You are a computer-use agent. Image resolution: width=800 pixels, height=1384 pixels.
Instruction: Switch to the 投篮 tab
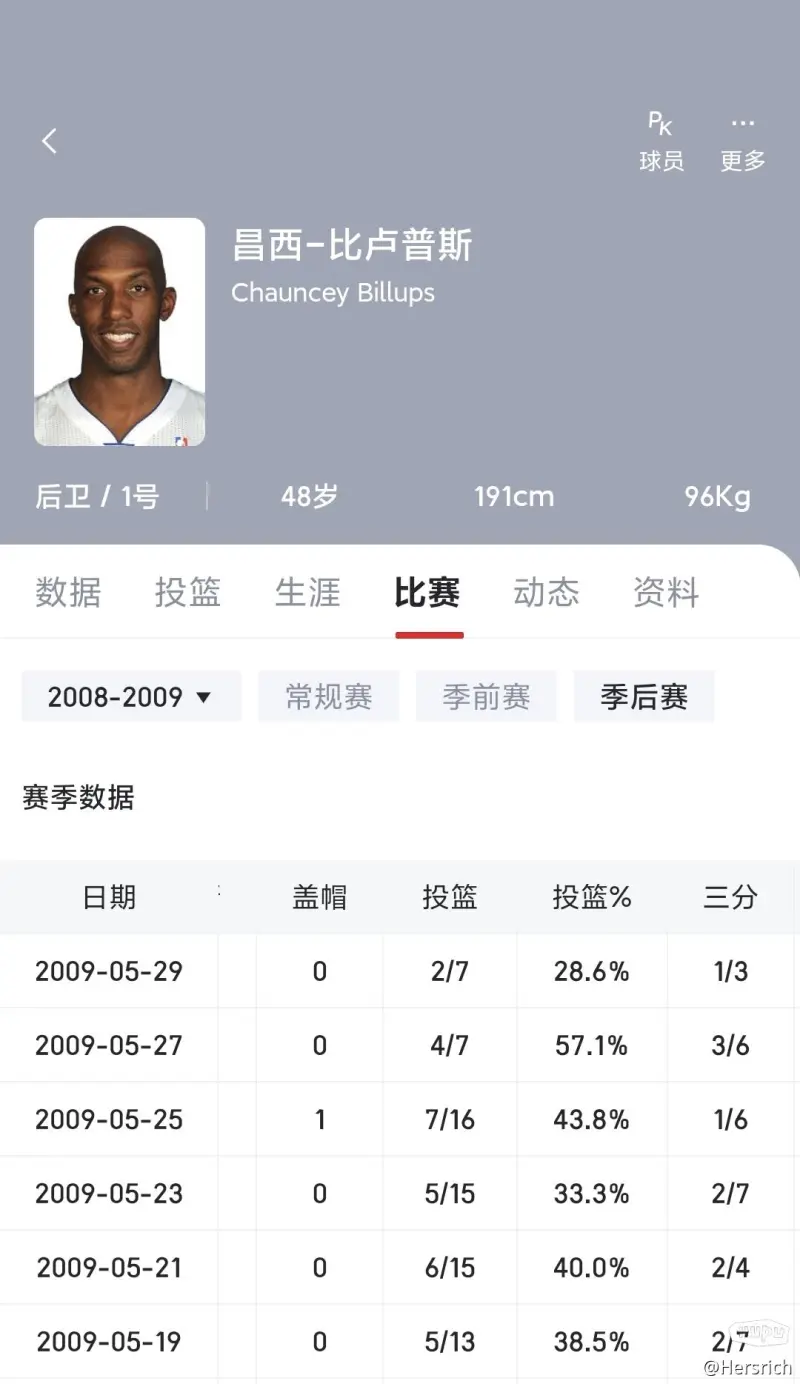coord(188,593)
